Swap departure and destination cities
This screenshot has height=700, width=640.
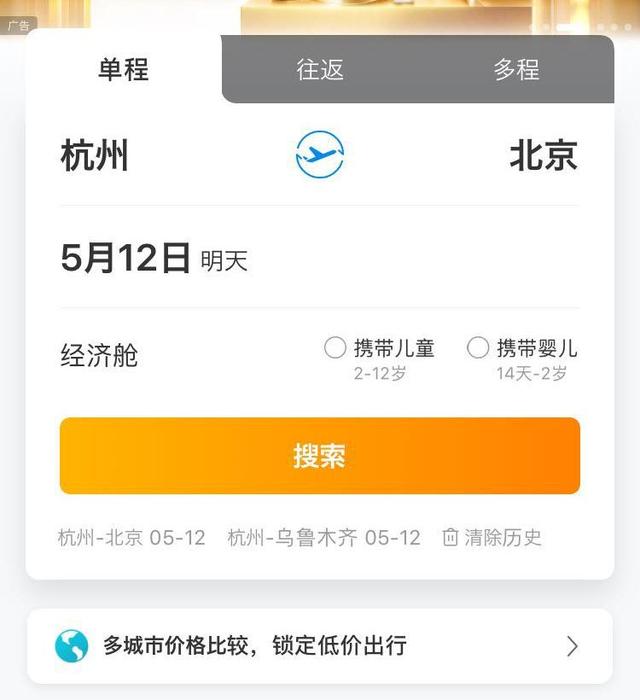(x=320, y=155)
